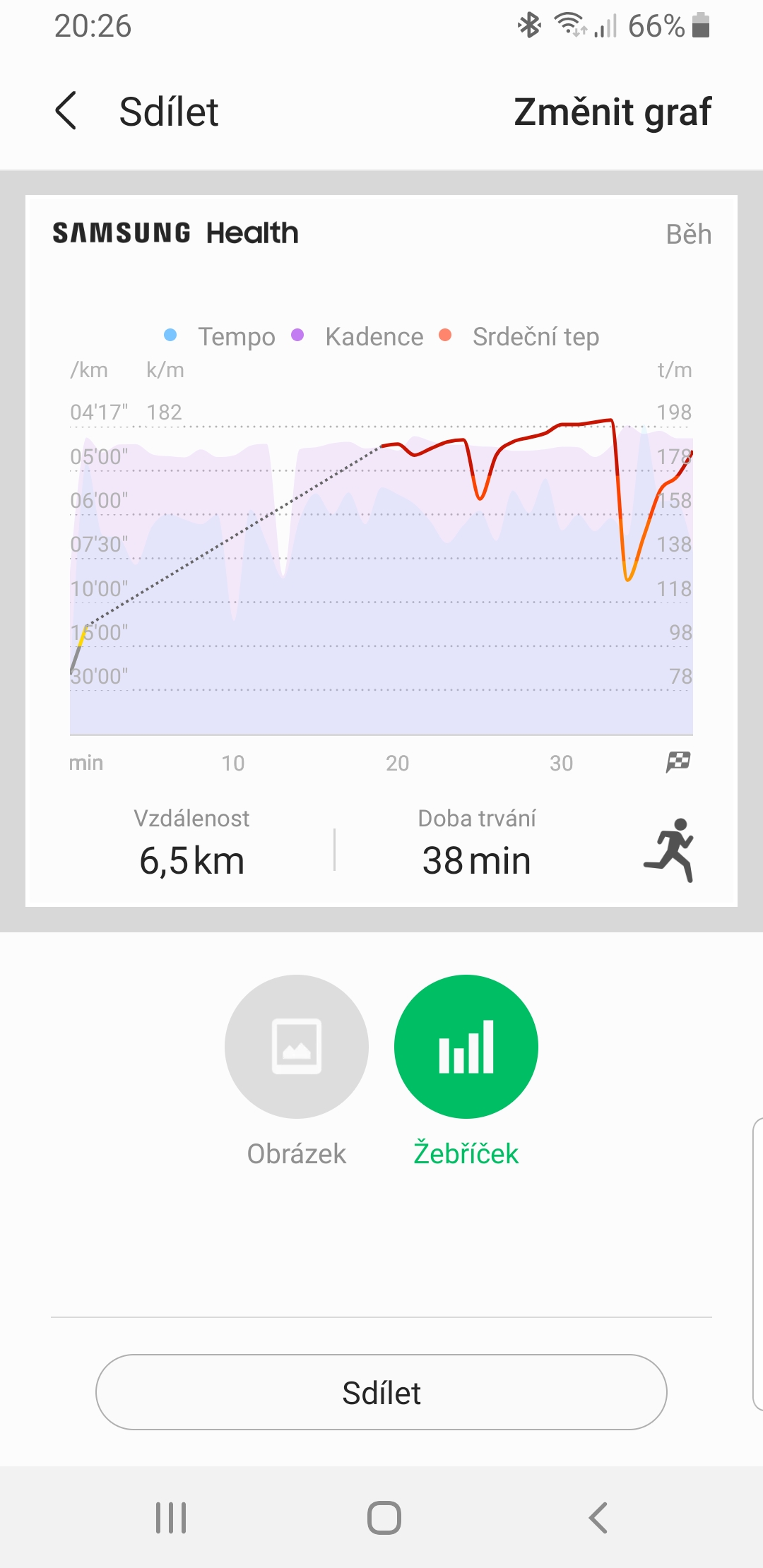This screenshot has width=763, height=1568.
Task: Go back using the top-left arrow
Action: pos(66,111)
